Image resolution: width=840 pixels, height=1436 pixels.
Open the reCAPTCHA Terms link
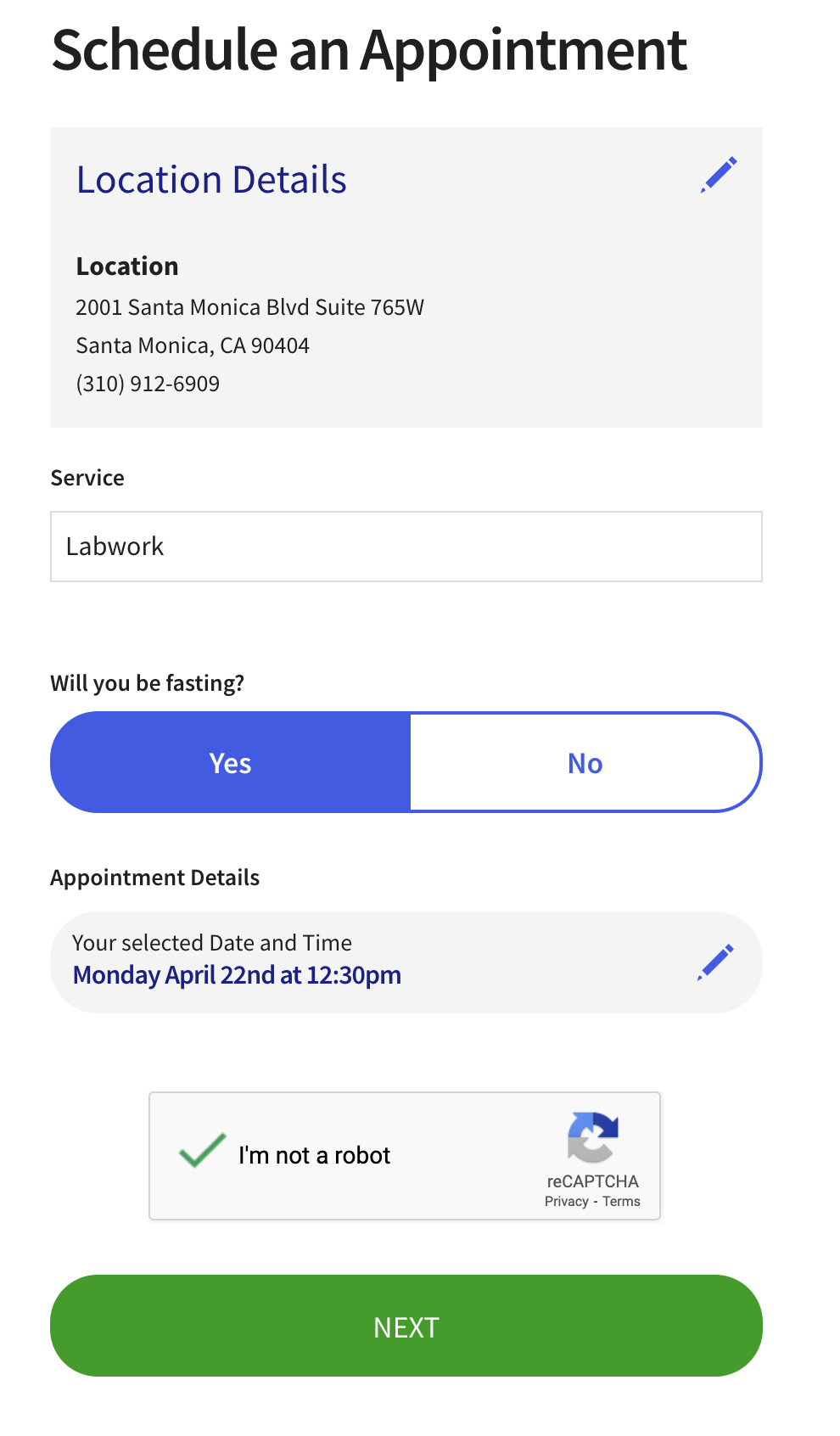point(622,1202)
